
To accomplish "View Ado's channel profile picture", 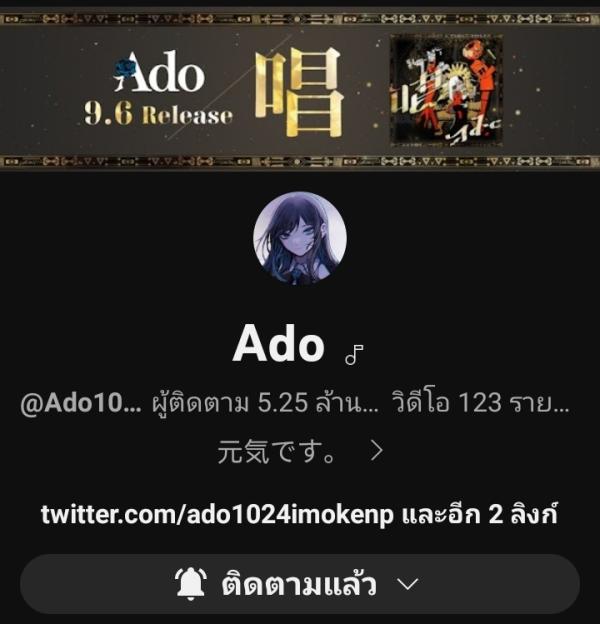I will [x=300, y=238].
